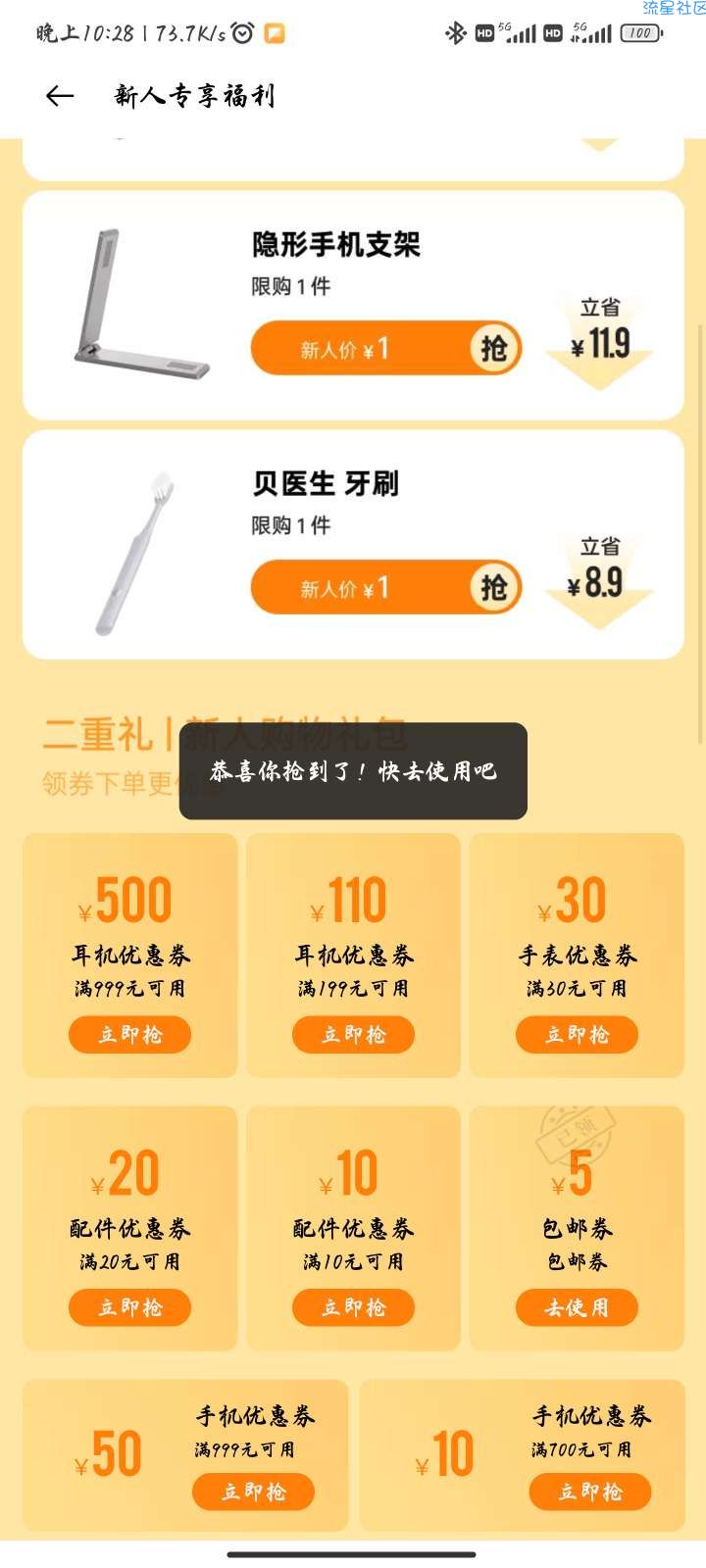This screenshot has height=1568, width=706.
Task: Claim the ¥10 手机优惠券 满700元可用
Action: (589, 1492)
